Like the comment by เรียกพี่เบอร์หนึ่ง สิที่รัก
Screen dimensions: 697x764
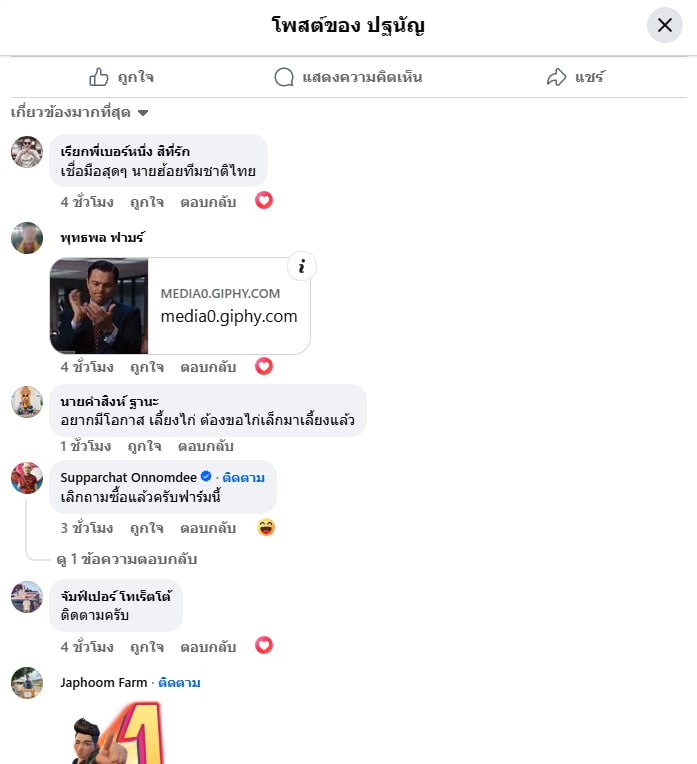[146, 201]
